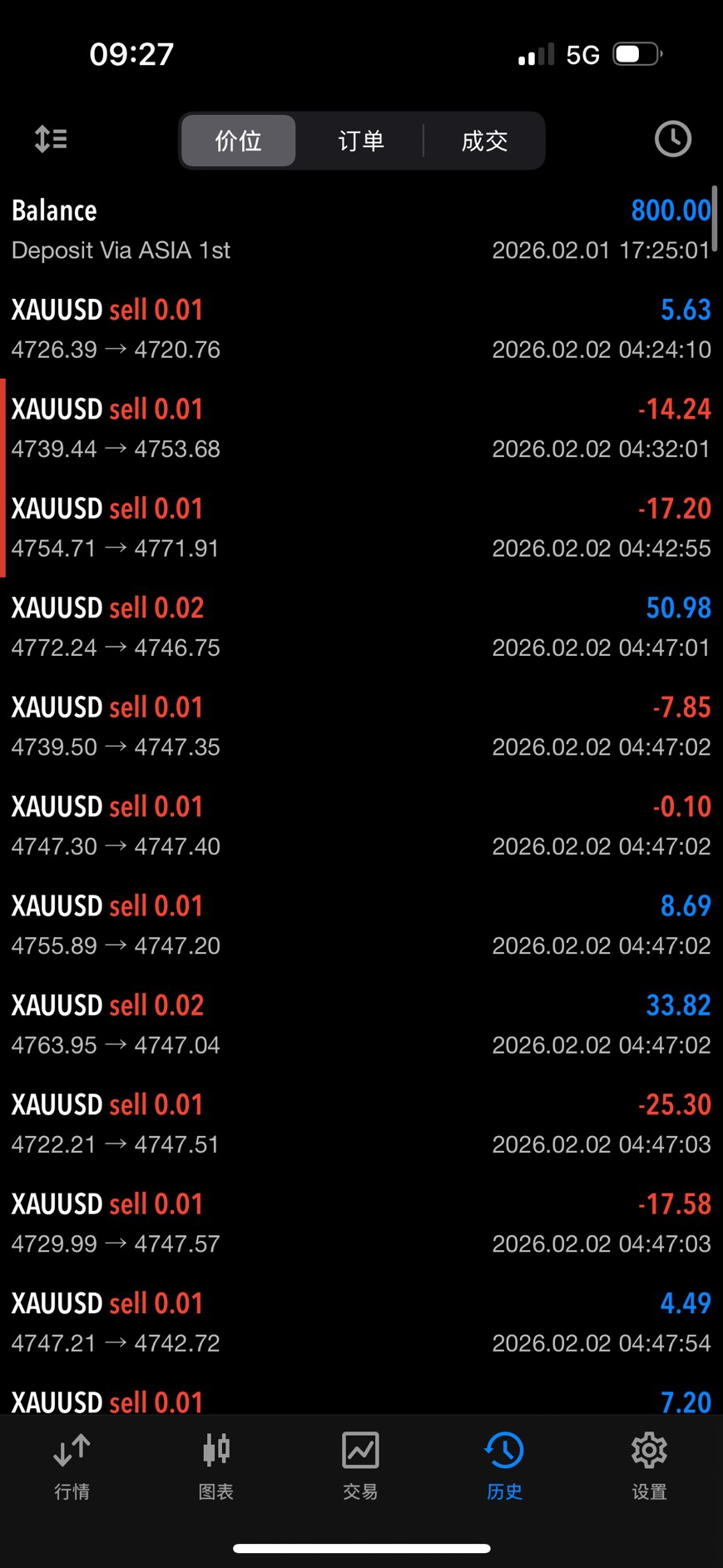Switch to the 成交 segment
723x1568 pixels.
[x=484, y=141]
